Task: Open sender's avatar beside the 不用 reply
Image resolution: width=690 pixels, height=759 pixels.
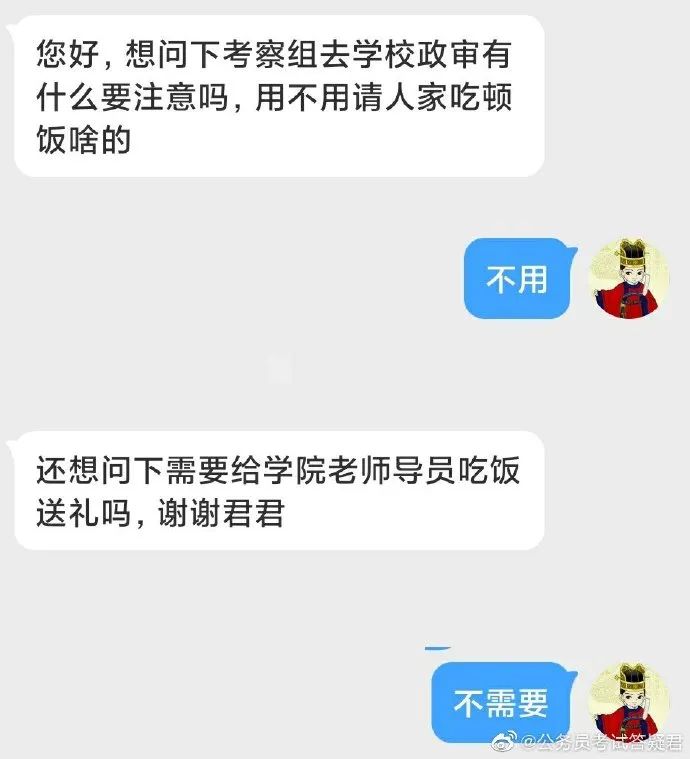Action: pos(630,279)
